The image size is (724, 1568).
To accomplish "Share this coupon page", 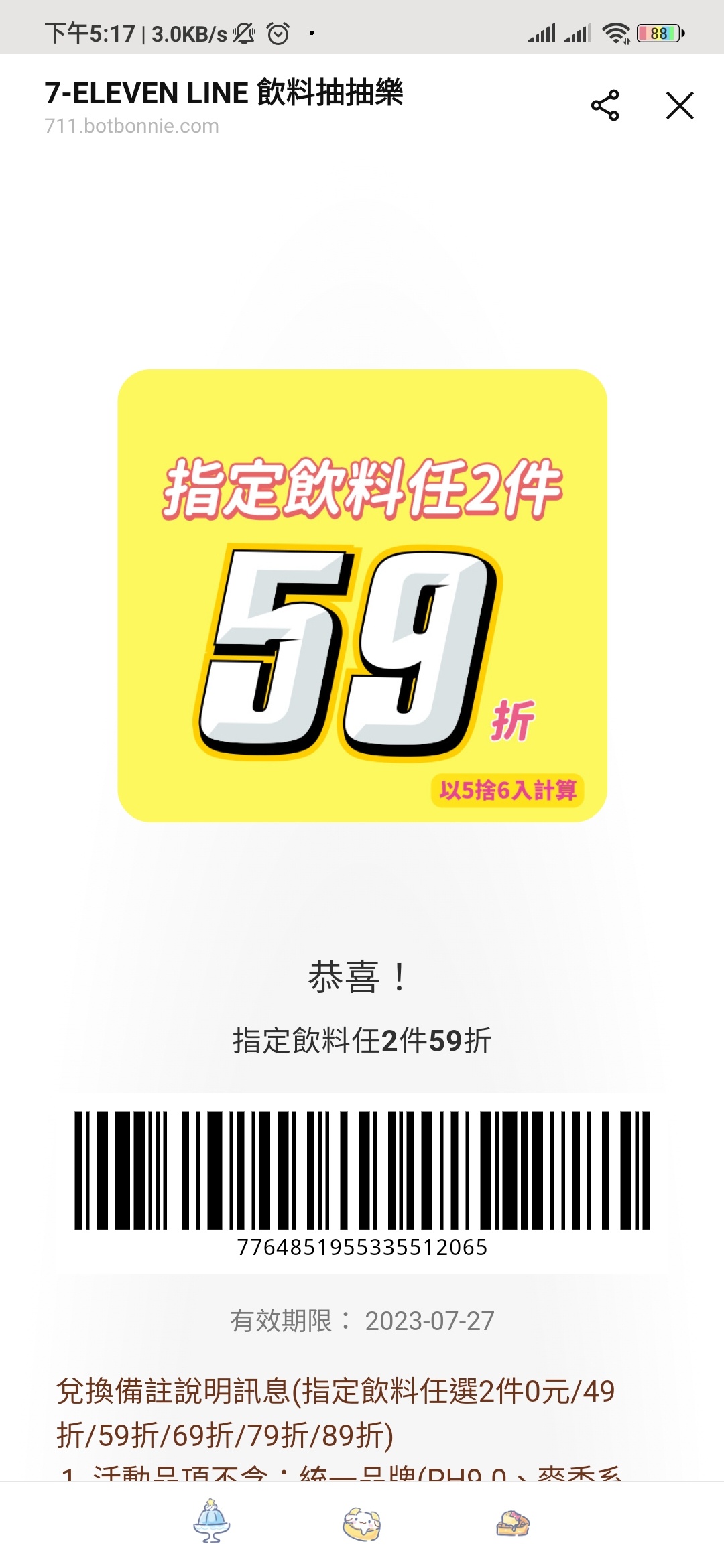I will coord(605,106).
